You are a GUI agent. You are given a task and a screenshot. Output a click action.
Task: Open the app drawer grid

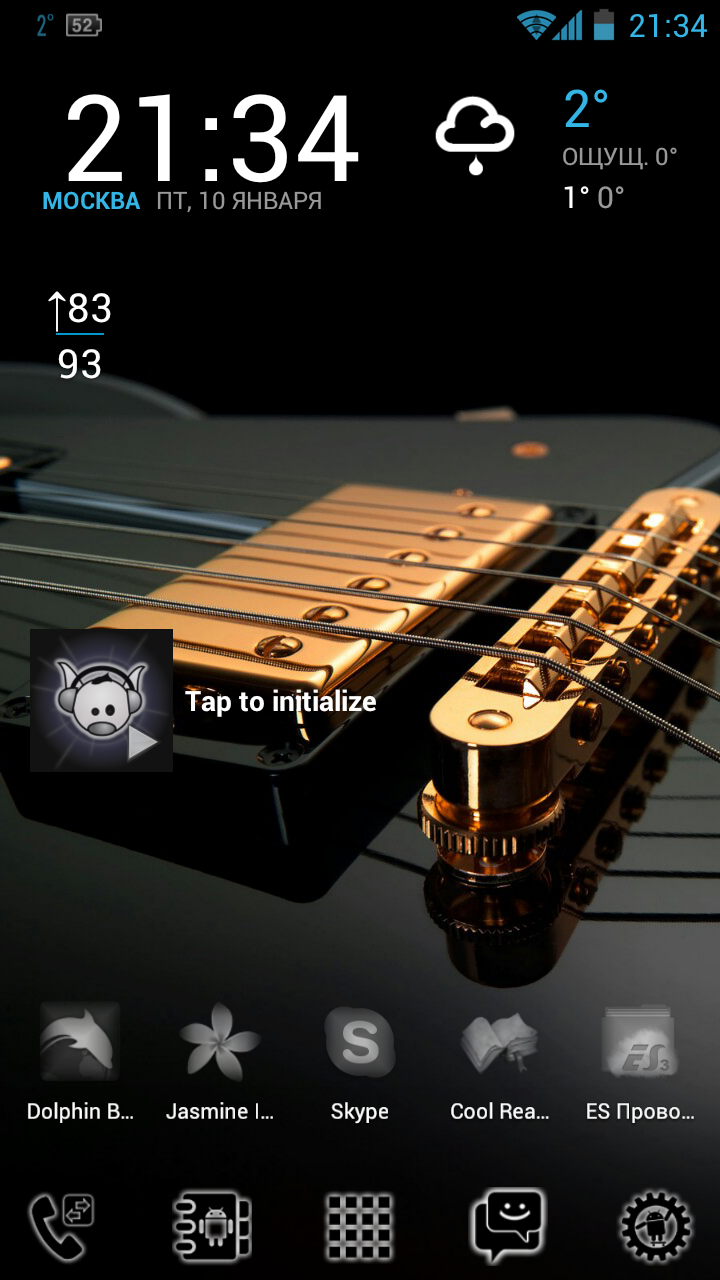[360, 1224]
